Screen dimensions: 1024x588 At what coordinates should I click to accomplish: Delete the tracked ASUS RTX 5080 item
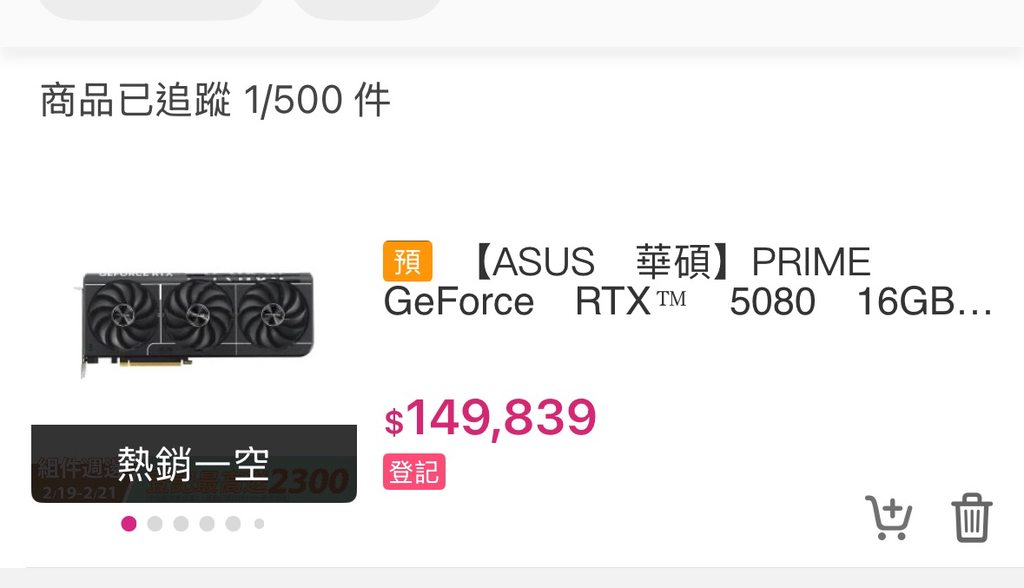click(971, 518)
